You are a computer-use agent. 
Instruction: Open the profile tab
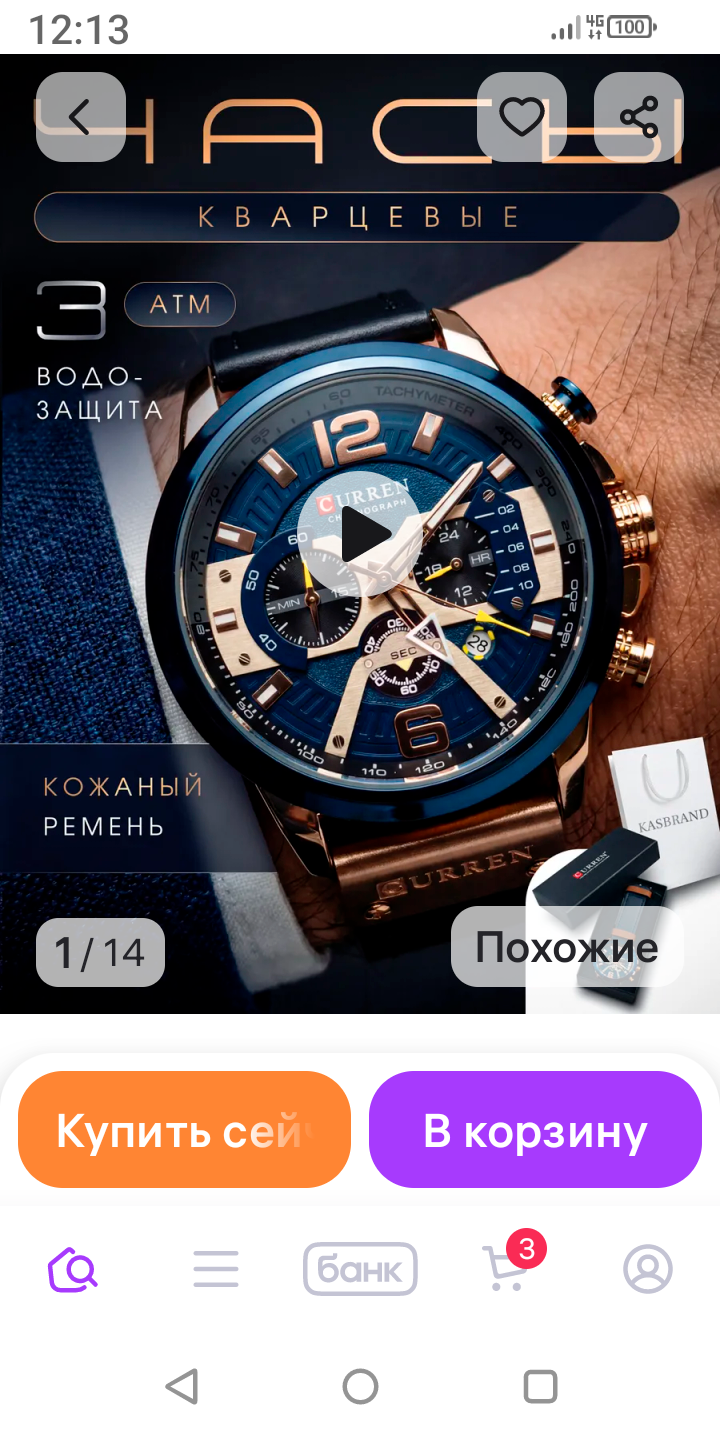648,1270
